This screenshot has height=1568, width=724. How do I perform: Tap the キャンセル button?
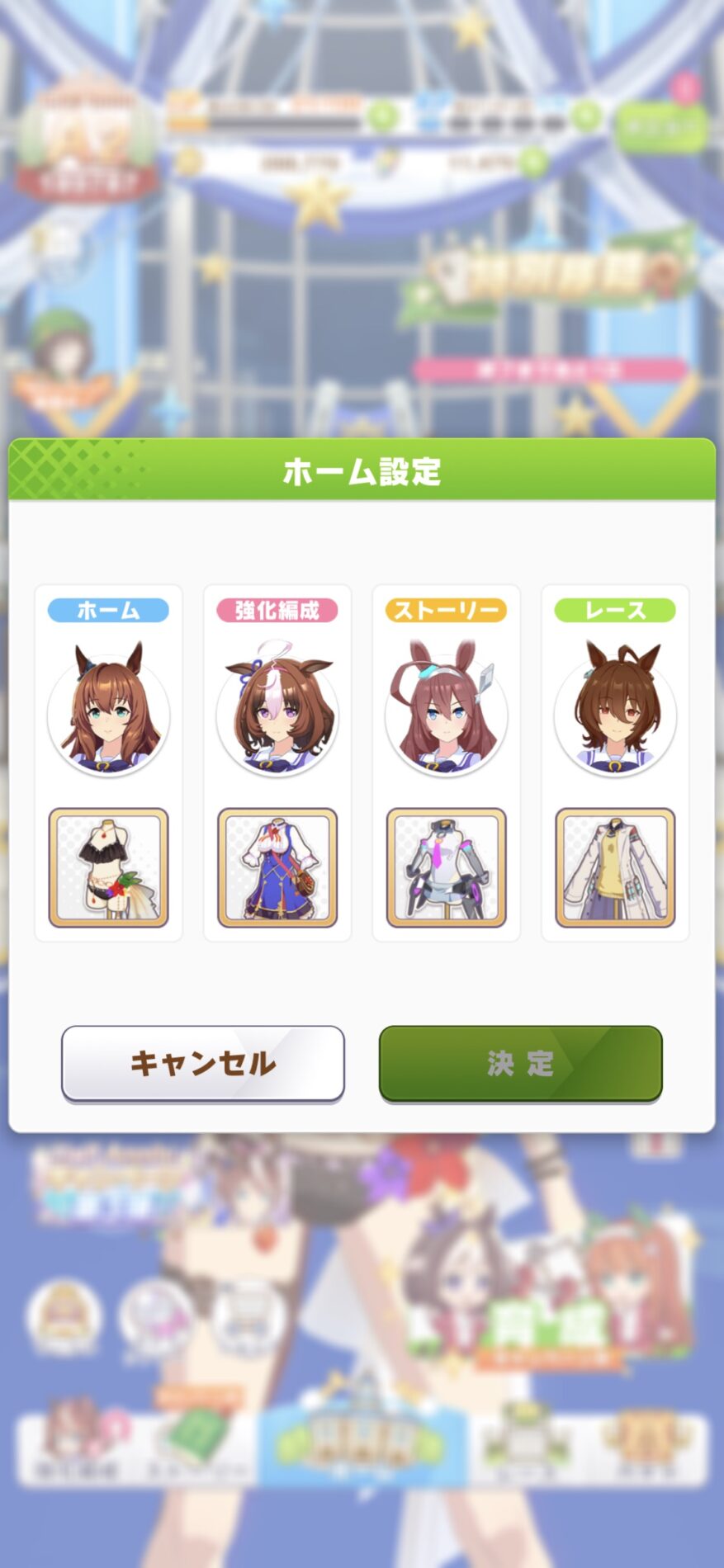pyautogui.click(x=203, y=1063)
